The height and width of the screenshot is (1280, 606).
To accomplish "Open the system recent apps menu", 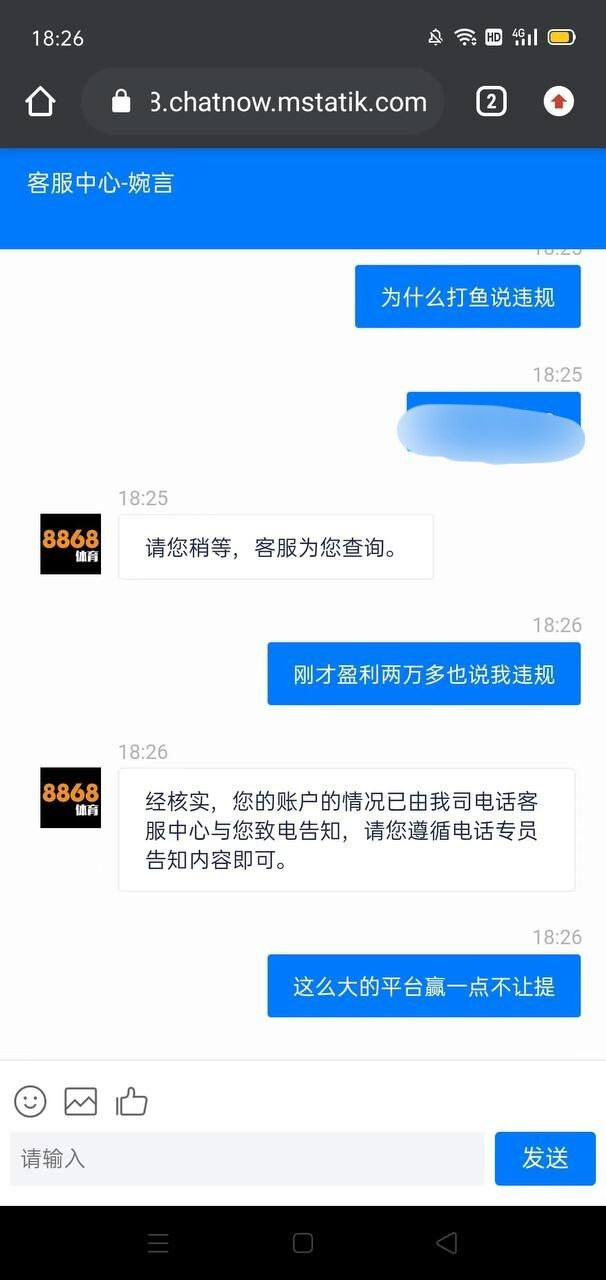I will pyautogui.click(x=158, y=1243).
